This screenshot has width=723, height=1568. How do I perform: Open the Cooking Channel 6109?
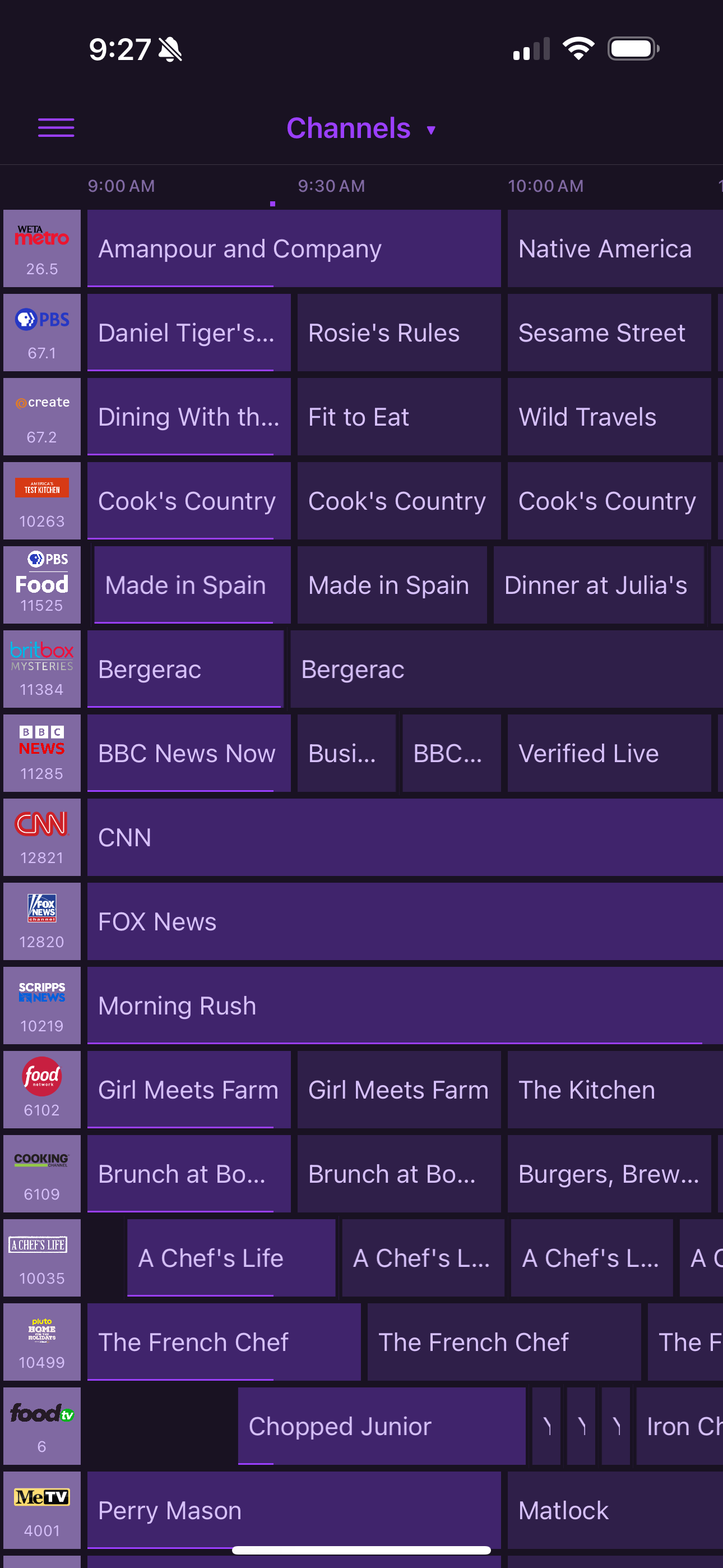42,1174
